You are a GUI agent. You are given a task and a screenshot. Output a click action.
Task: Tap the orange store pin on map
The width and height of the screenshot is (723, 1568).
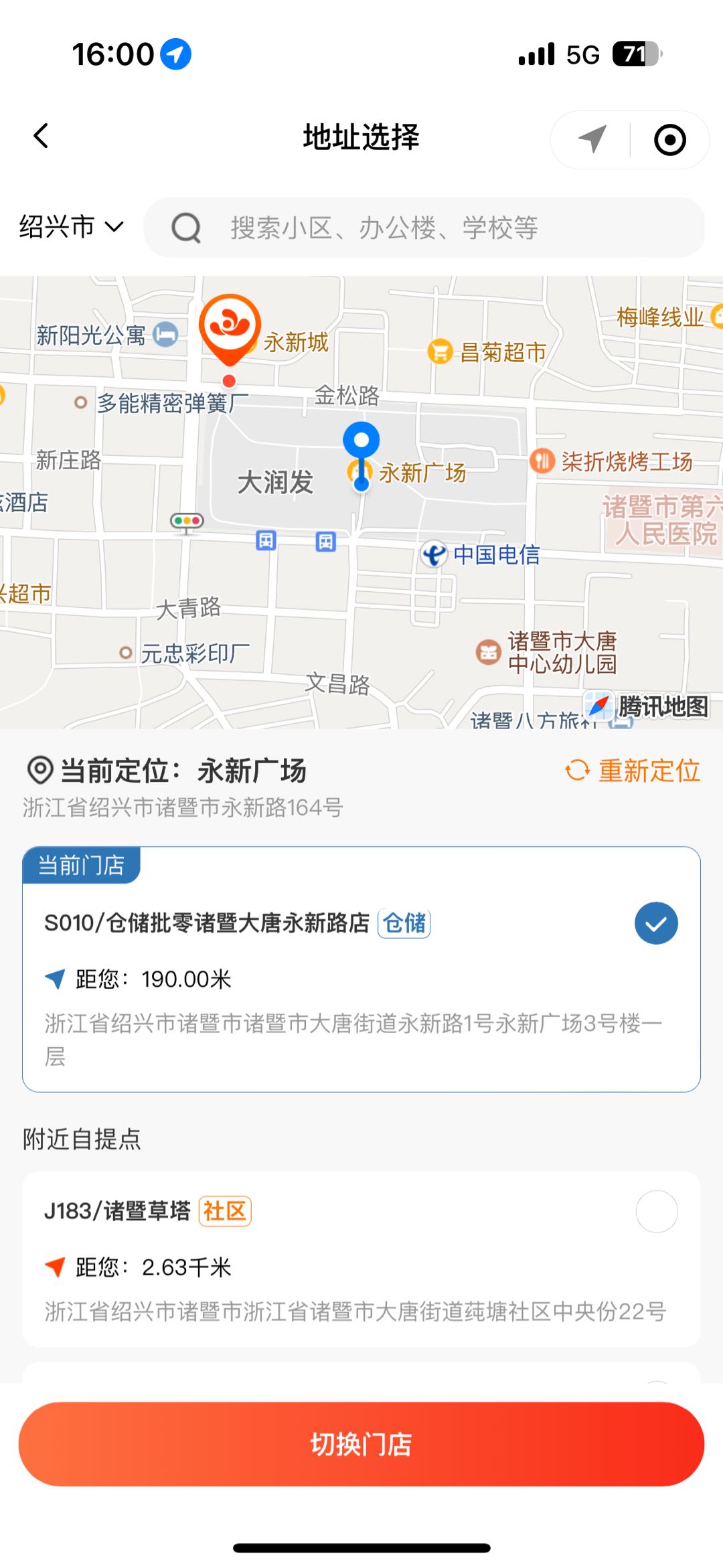pyautogui.click(x=230, y=327)
